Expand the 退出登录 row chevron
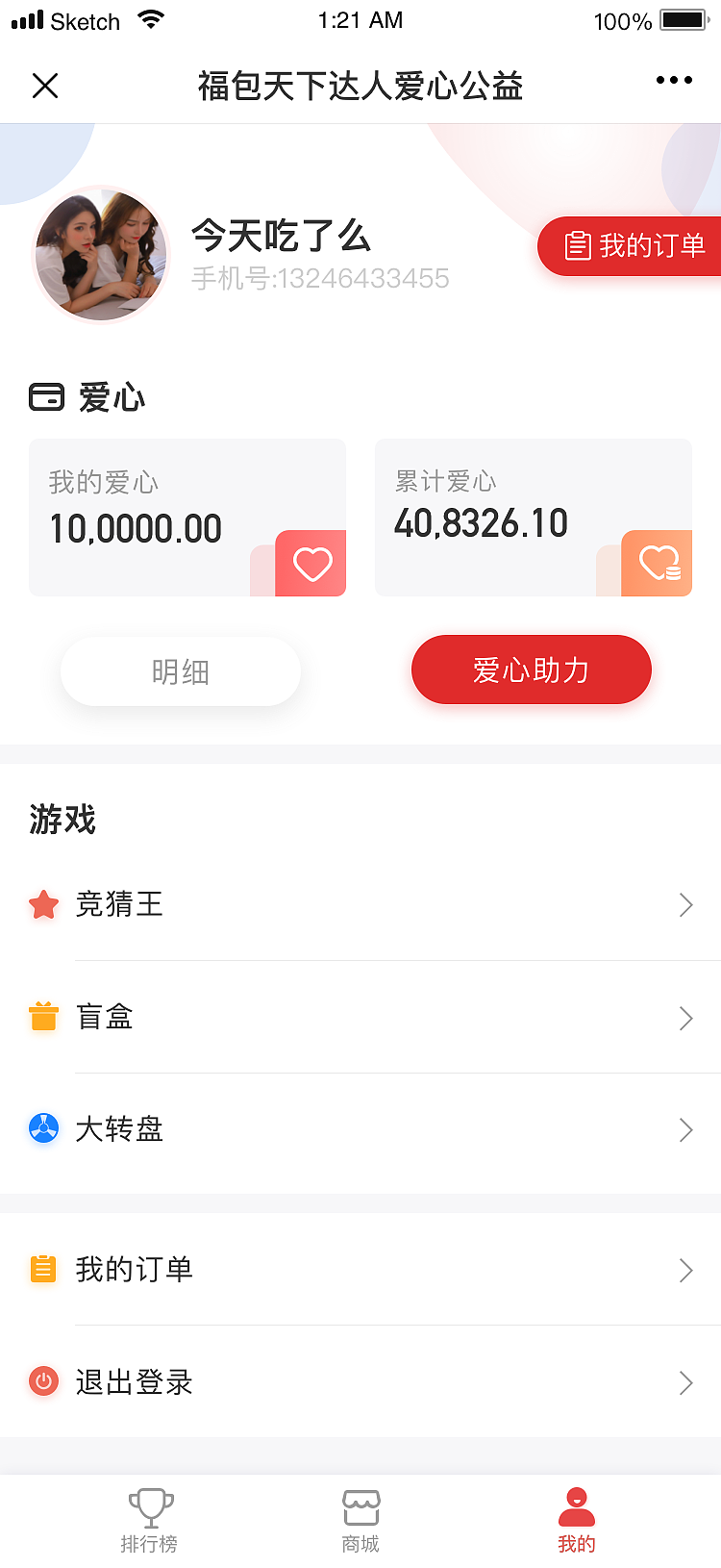Image resolution: width=721 pixels, height=1568 pixels. tap(685, 1382)
